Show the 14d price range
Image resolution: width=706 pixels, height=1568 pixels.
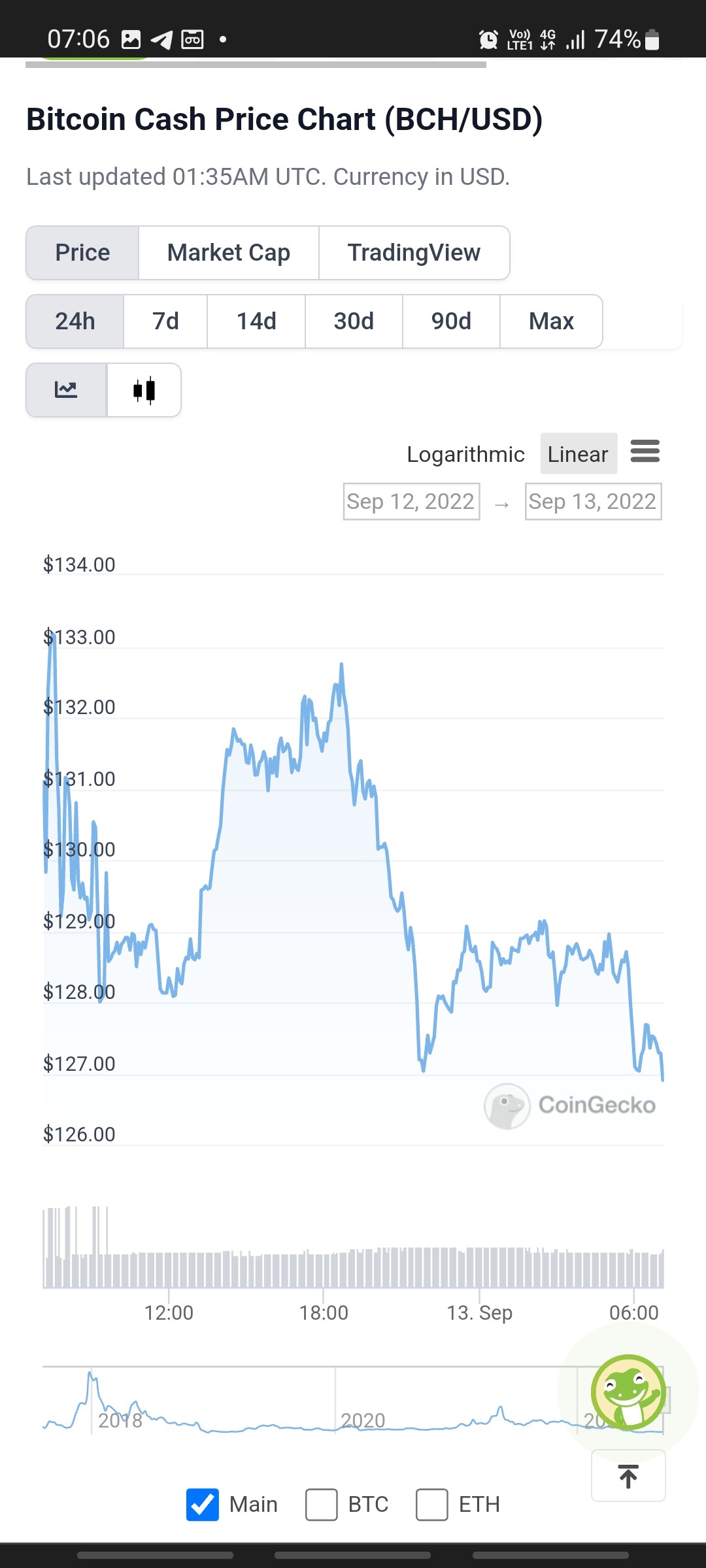[256, 321]
